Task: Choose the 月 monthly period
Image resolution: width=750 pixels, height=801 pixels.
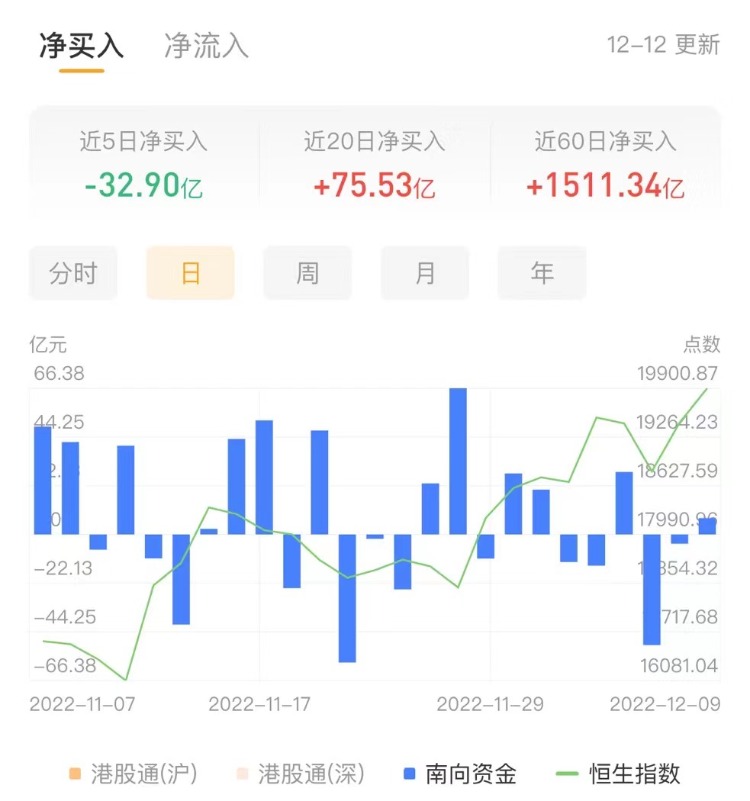Action: point(425,273)
